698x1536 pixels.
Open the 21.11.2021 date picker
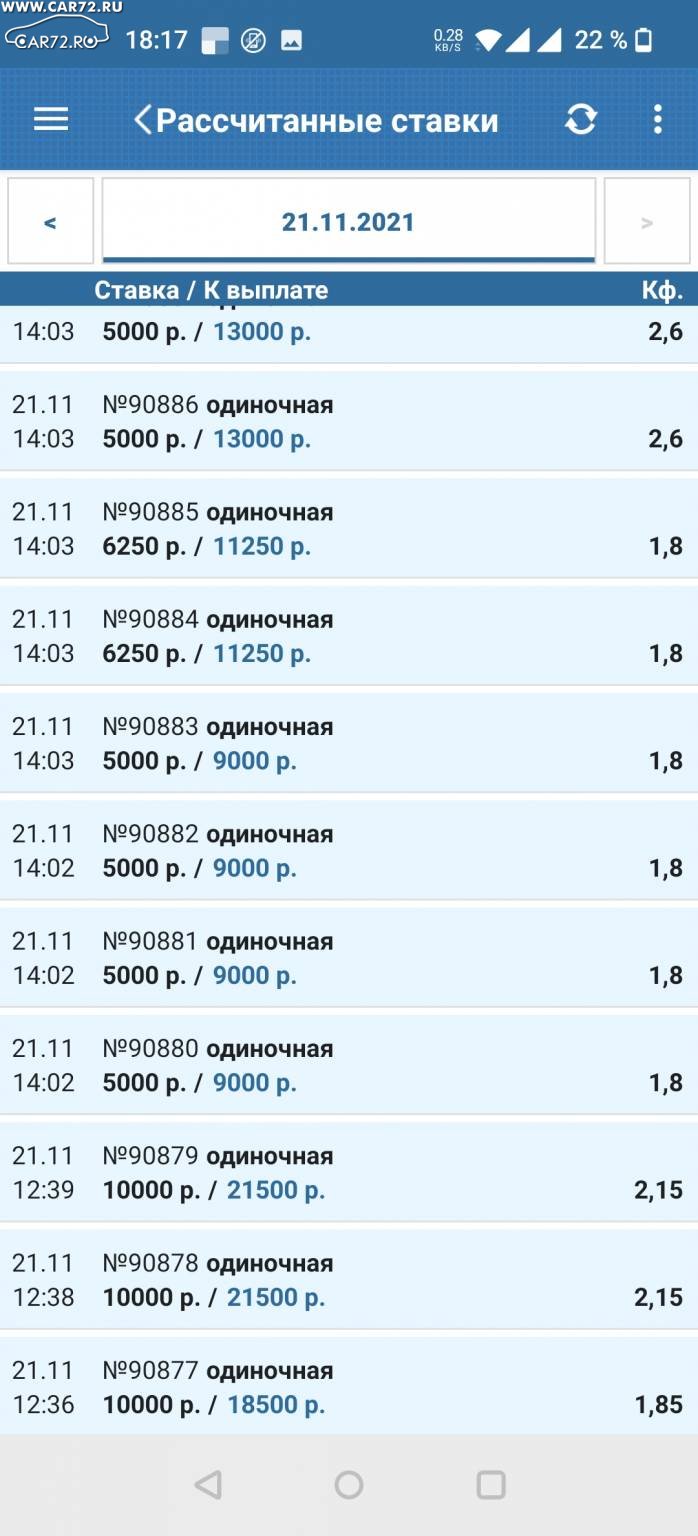pos(348,222)
